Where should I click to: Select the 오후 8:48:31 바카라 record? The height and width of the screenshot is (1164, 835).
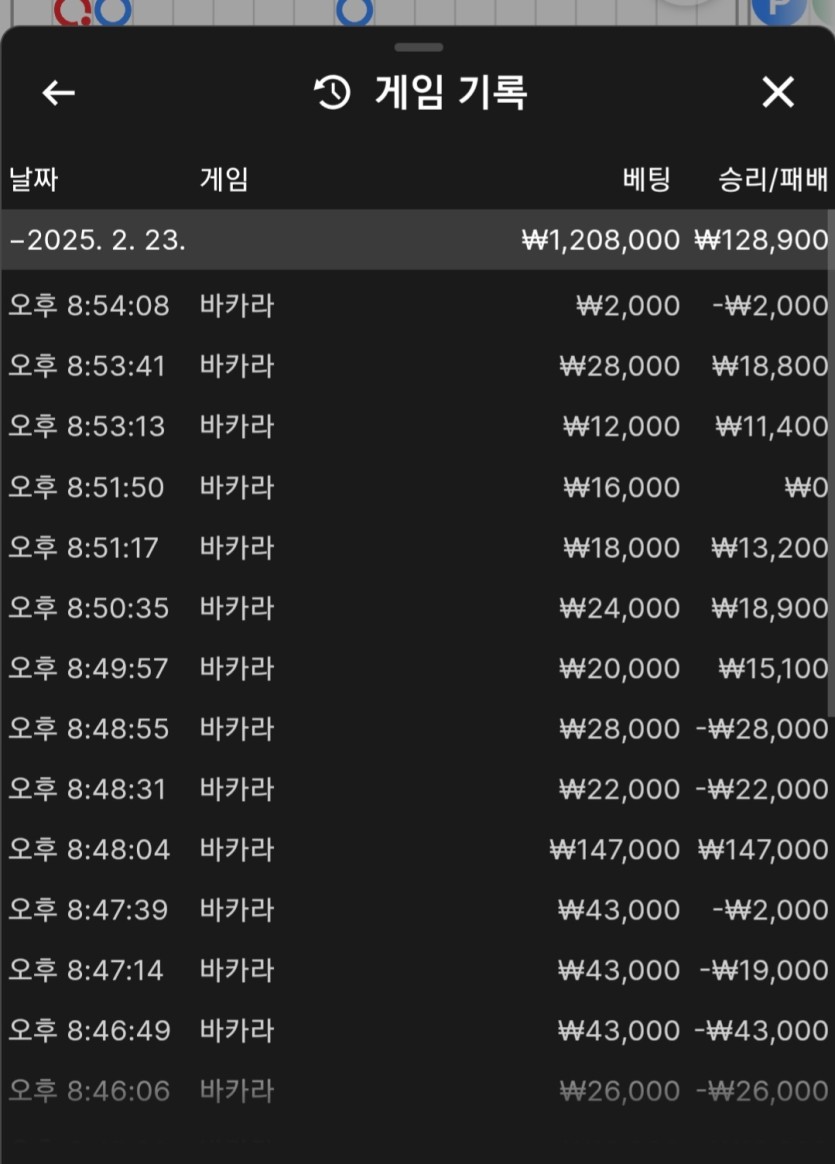(x=417, y=789)
